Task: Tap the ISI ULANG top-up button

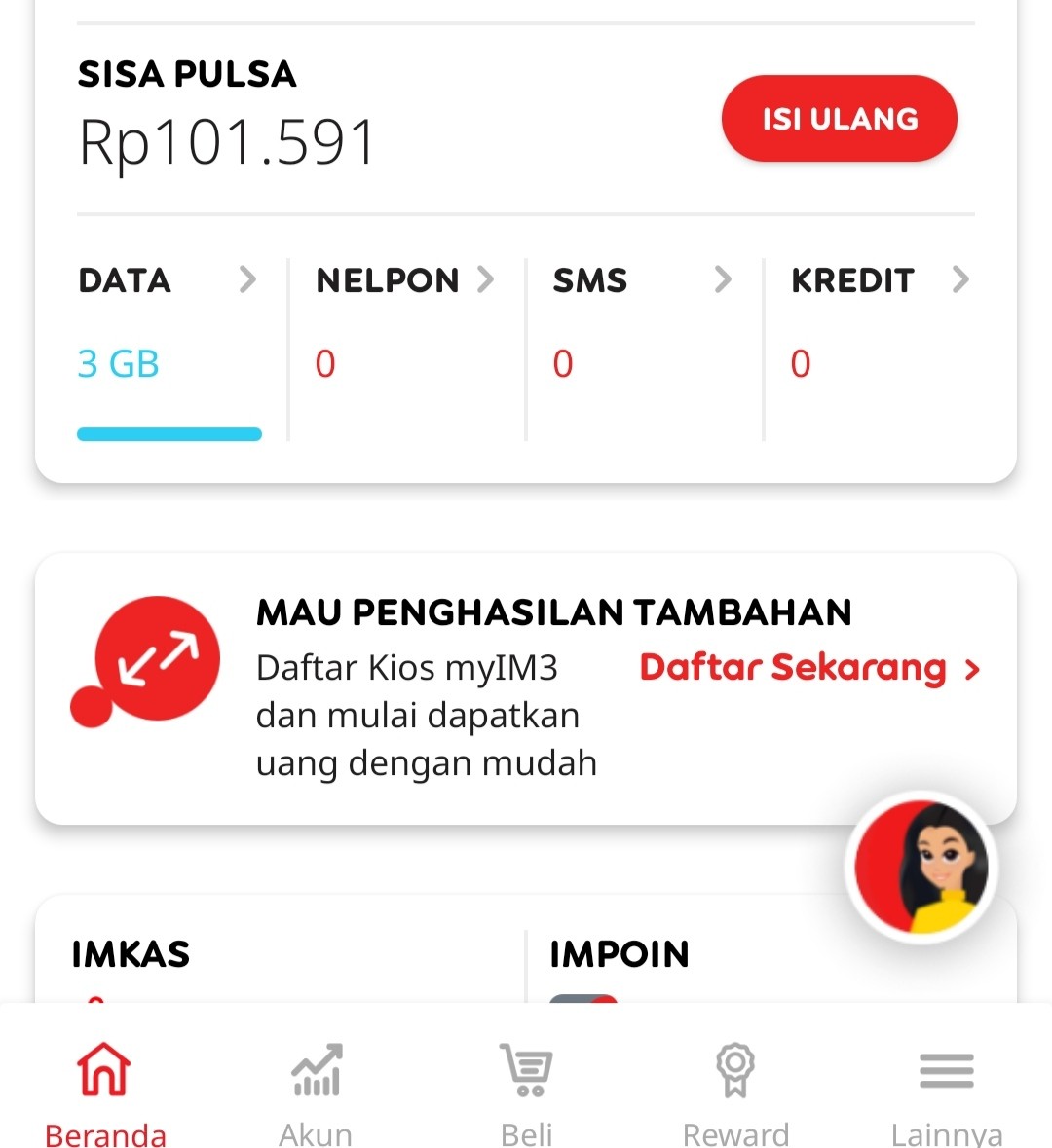Action: [839, 119]
